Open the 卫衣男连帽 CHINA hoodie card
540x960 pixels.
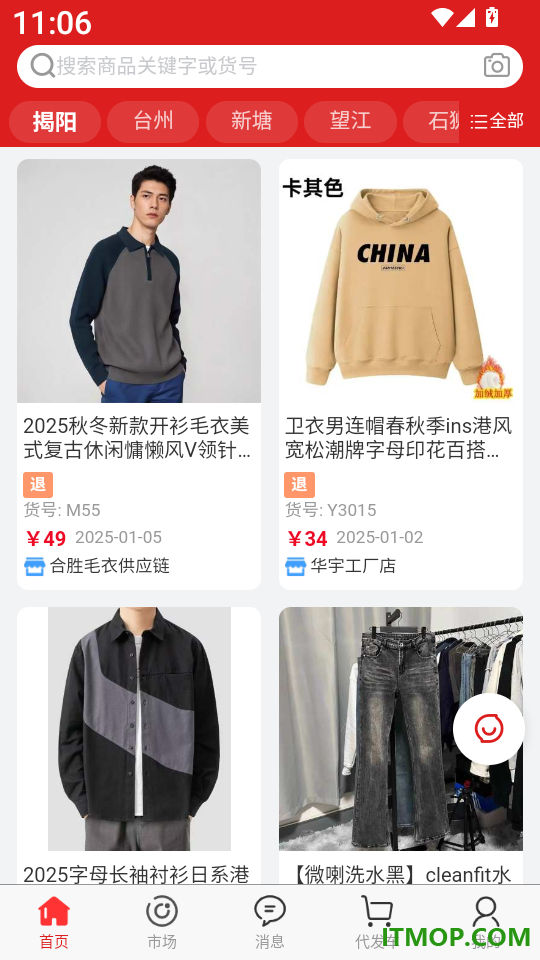tap(401, 374)
